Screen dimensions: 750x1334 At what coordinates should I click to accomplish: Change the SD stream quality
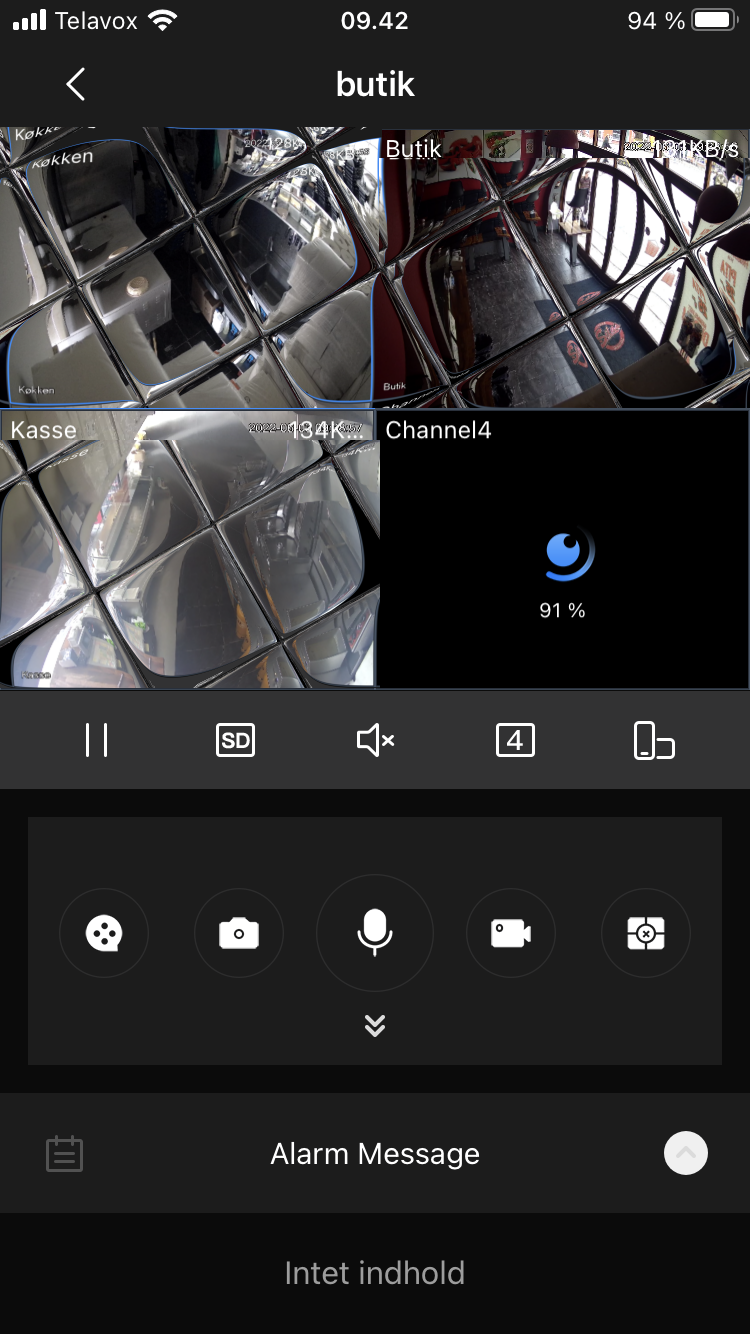point(235,741)
